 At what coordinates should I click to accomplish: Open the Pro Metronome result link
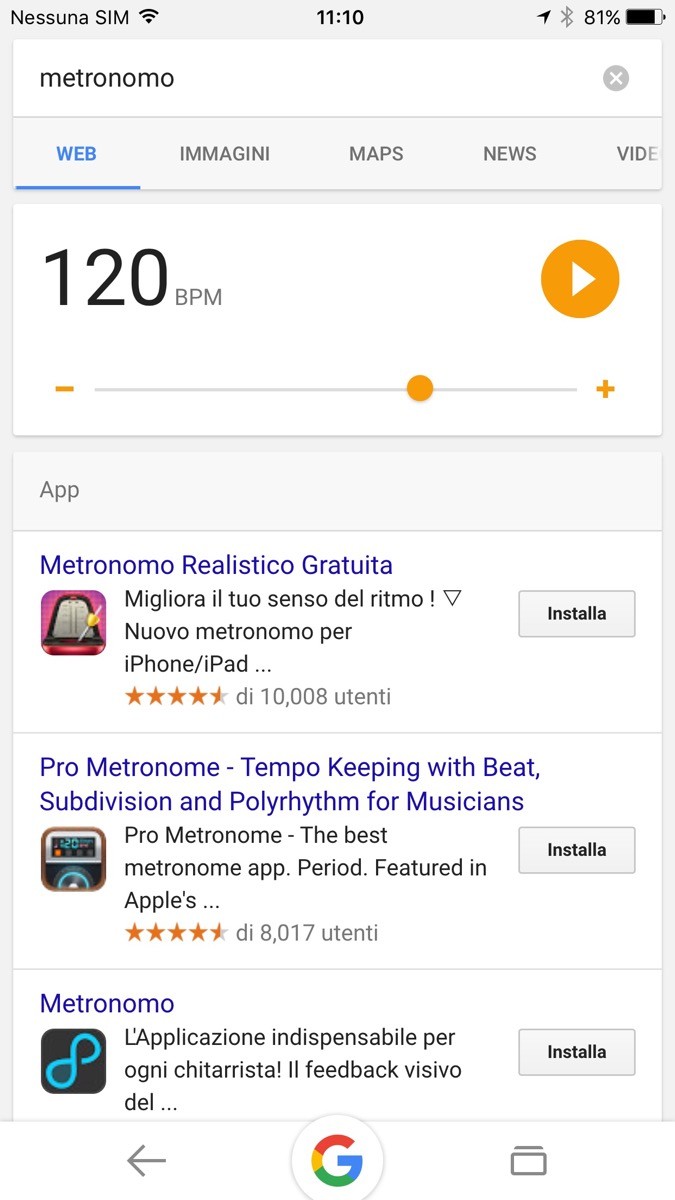click(x=289, y=784)
